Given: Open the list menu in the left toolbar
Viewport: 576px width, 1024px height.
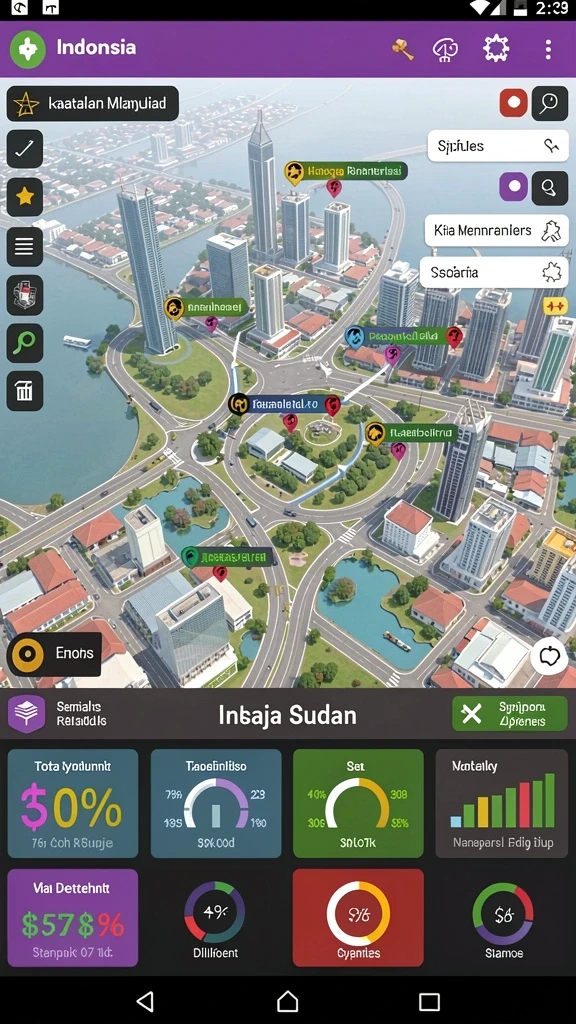Looking at the screenshot, I should pos(25,247).
